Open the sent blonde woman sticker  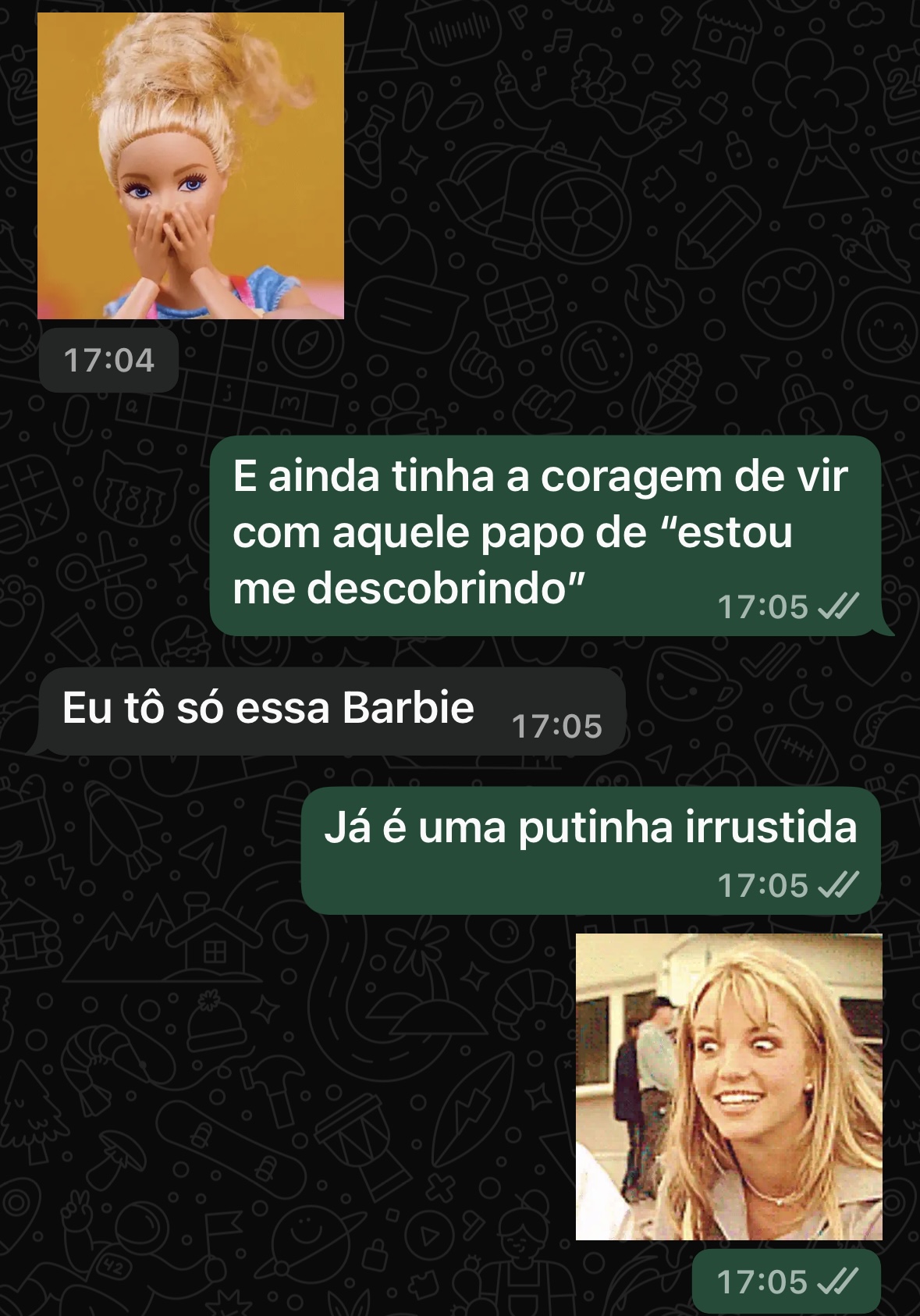click(x=729, y=1087)
